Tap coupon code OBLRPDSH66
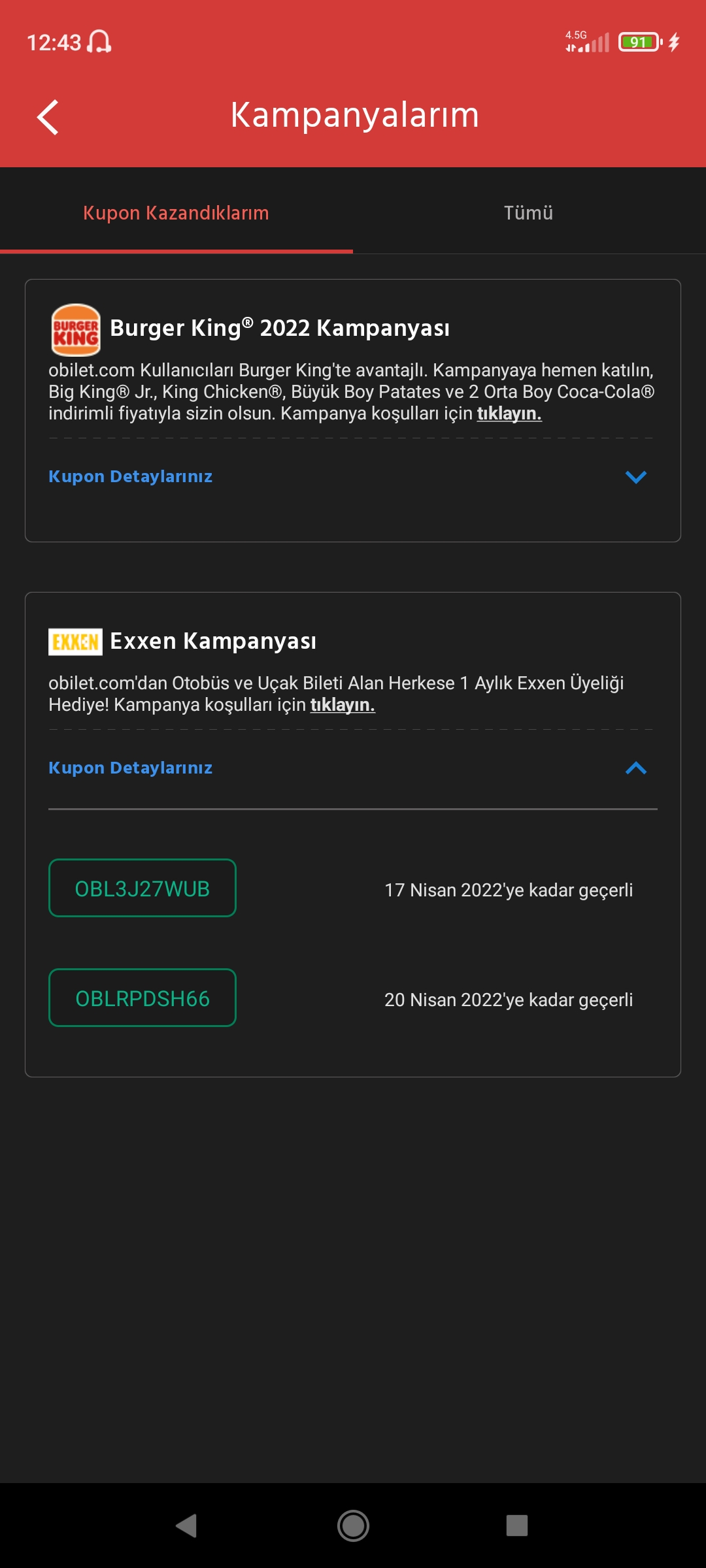Viewport: 706px width, 1568px height. coord(143,998)
